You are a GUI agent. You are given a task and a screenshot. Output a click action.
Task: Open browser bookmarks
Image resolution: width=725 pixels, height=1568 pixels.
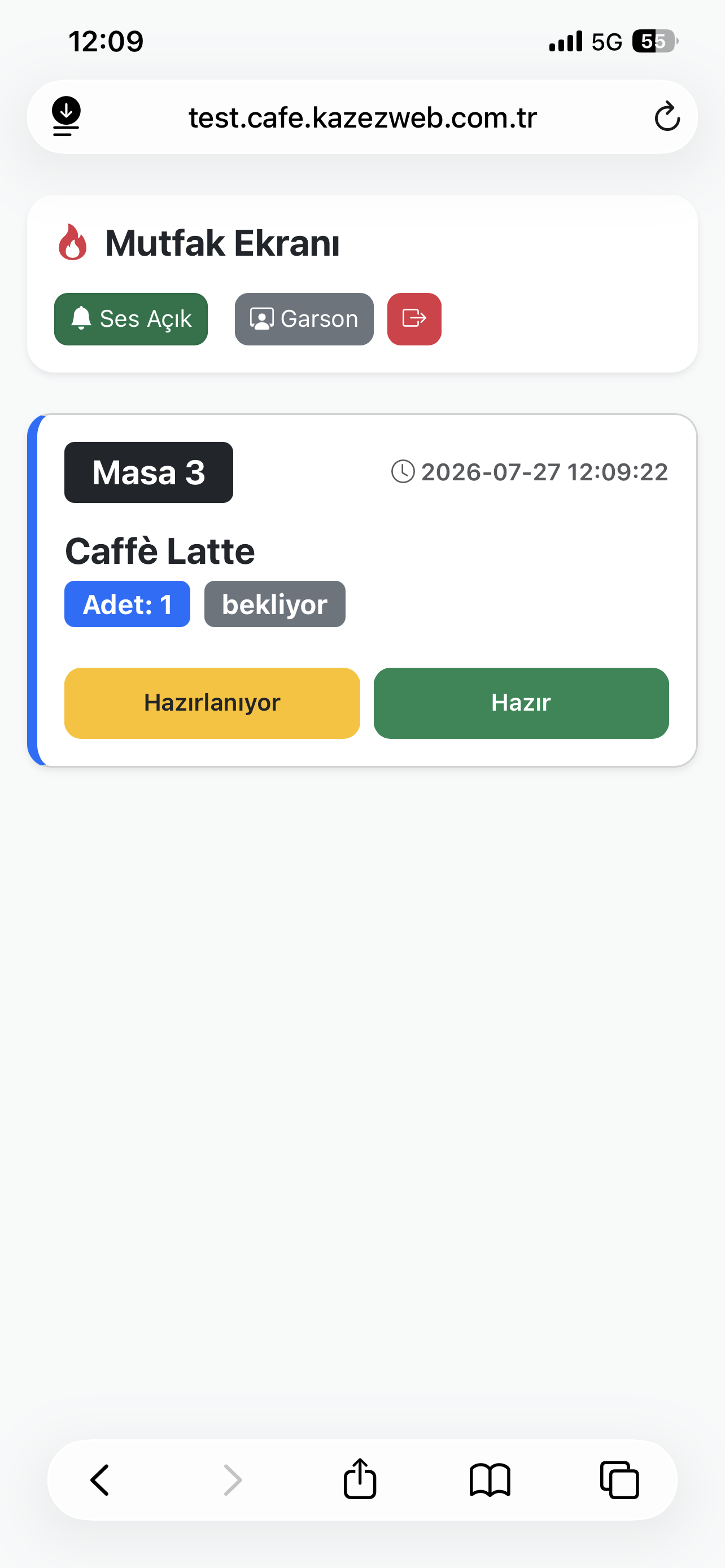[490, 1480]
